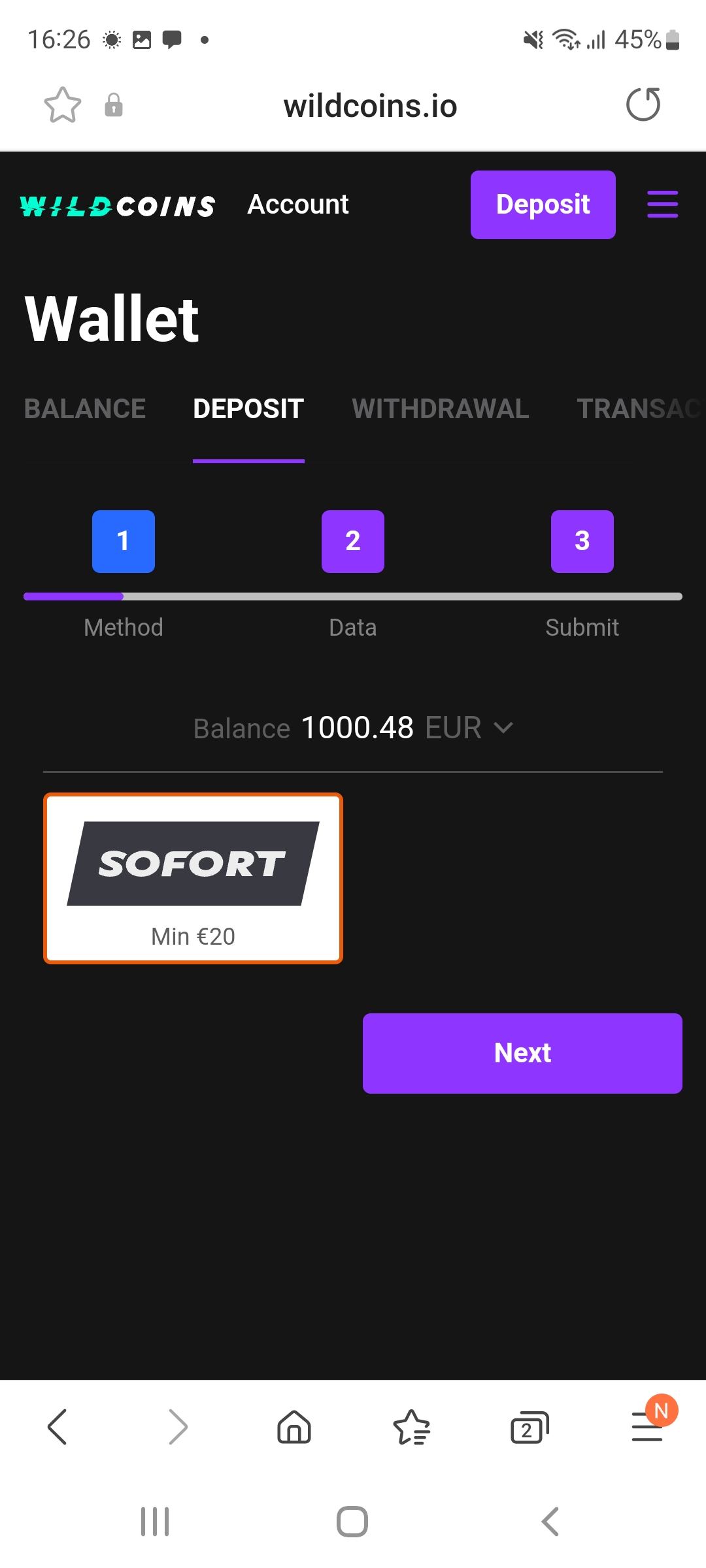Viewport: 706px width, 1568px height.
Task: Go to step 2 Data
Action: pos(353,542)
